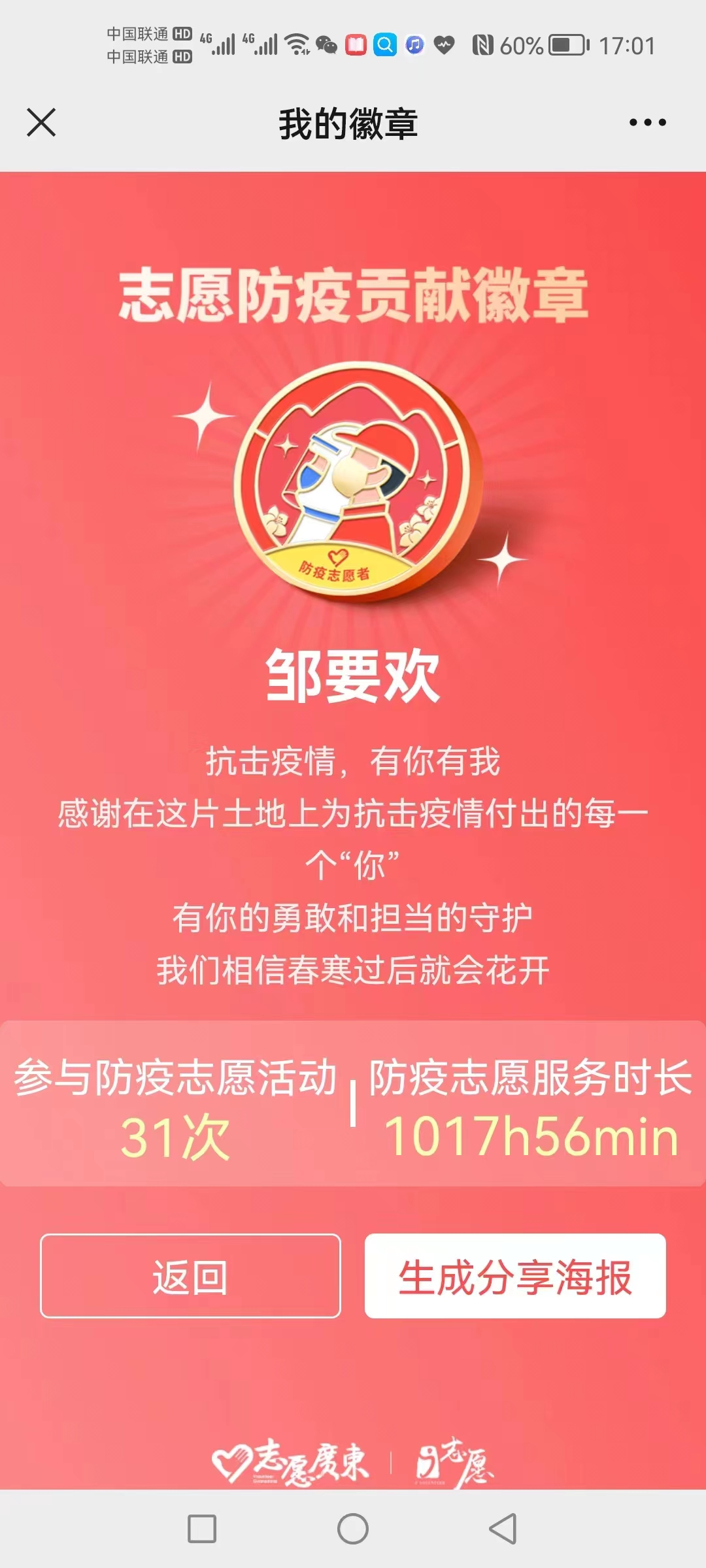Image resolution: width=706 pixels, height=1568 pixels.
Task: Generate share poster via 生成分享海报
Action: [515, 1275]
